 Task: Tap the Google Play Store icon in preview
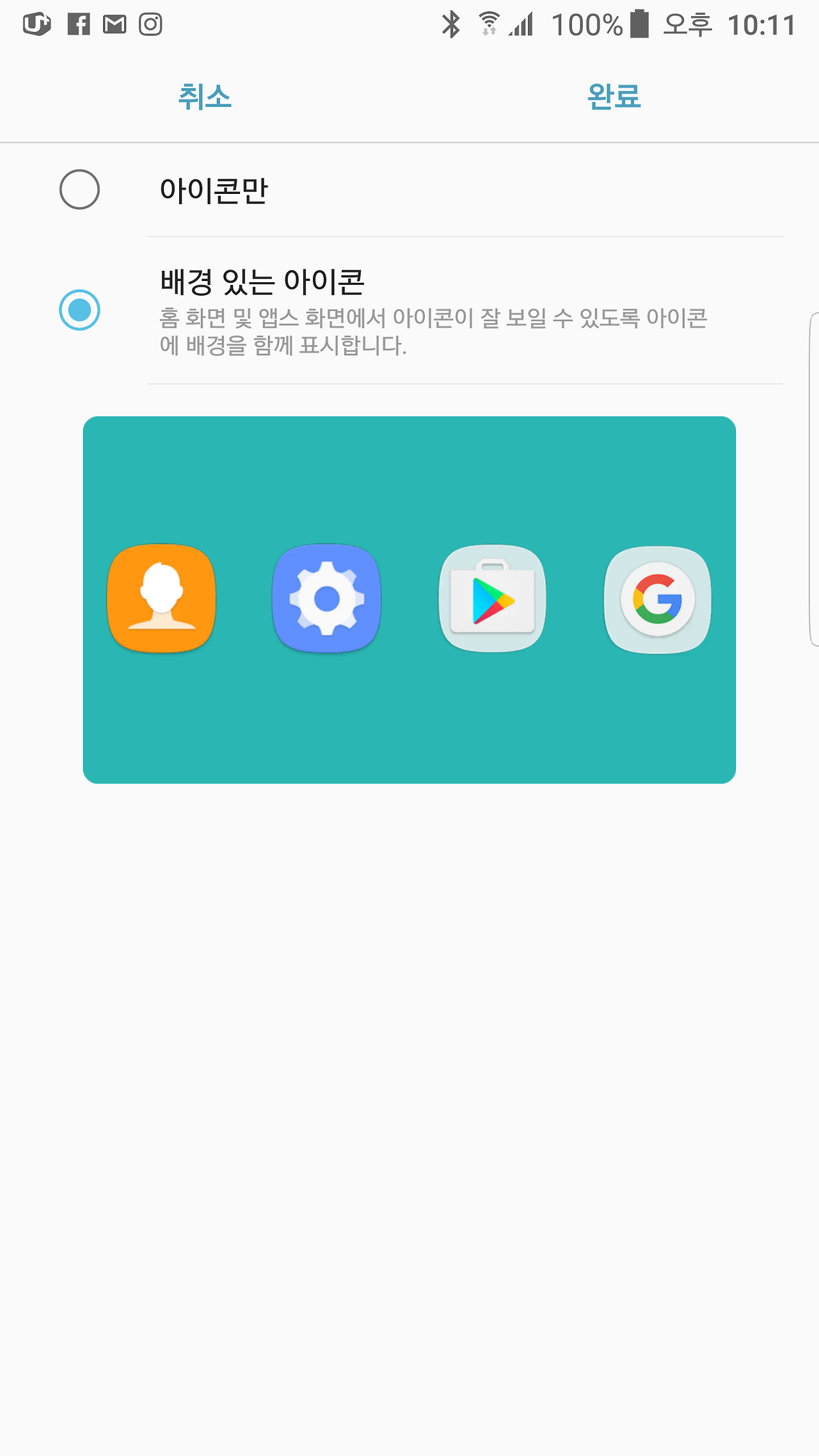pos(492,598)
